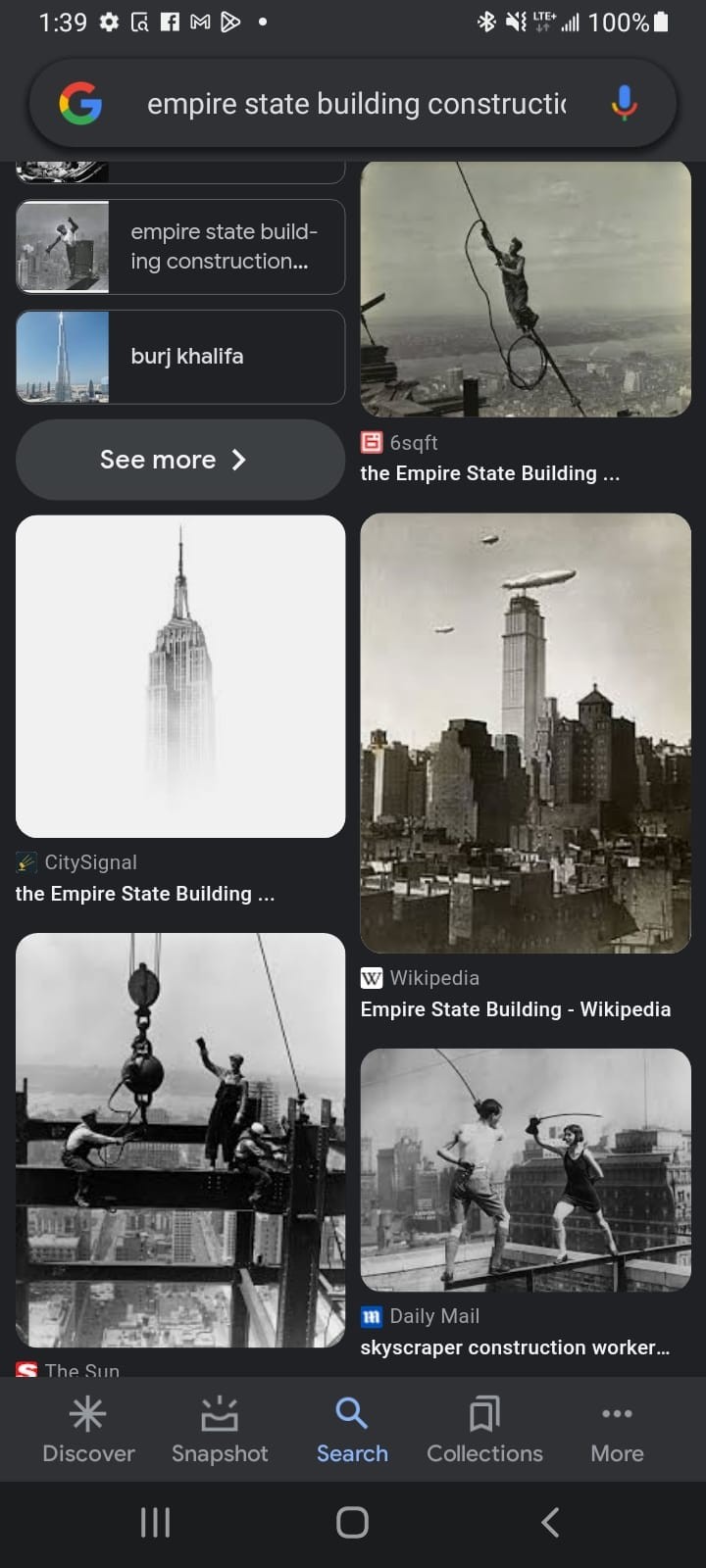Viewport: 706px width, 1568px height.
Task: Select the Search tab
Action: (352, 1431)
